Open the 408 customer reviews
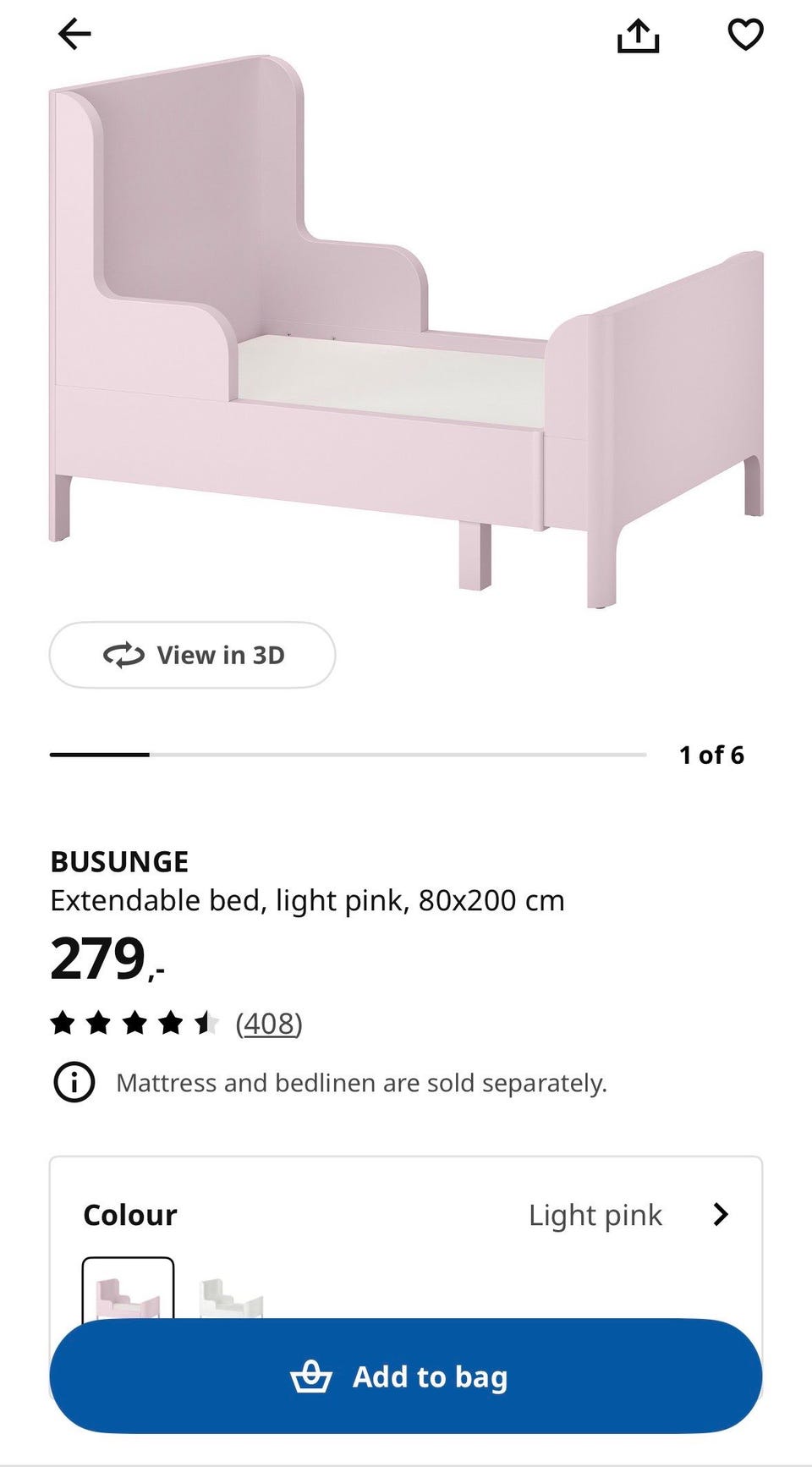The width and height of the screenshot is (812, 1467). click(268, 1024)
